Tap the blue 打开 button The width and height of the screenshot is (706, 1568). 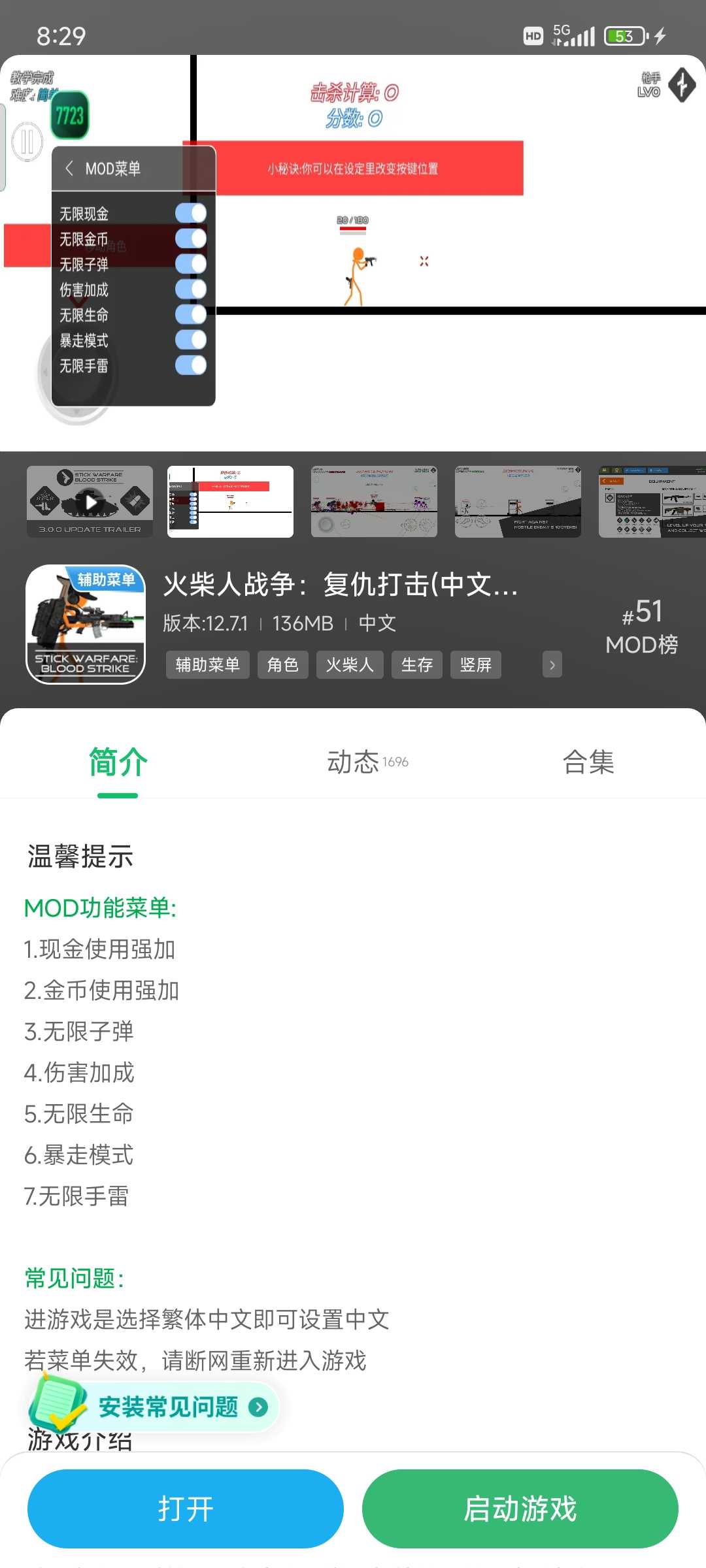click(x=186, y=1509)
